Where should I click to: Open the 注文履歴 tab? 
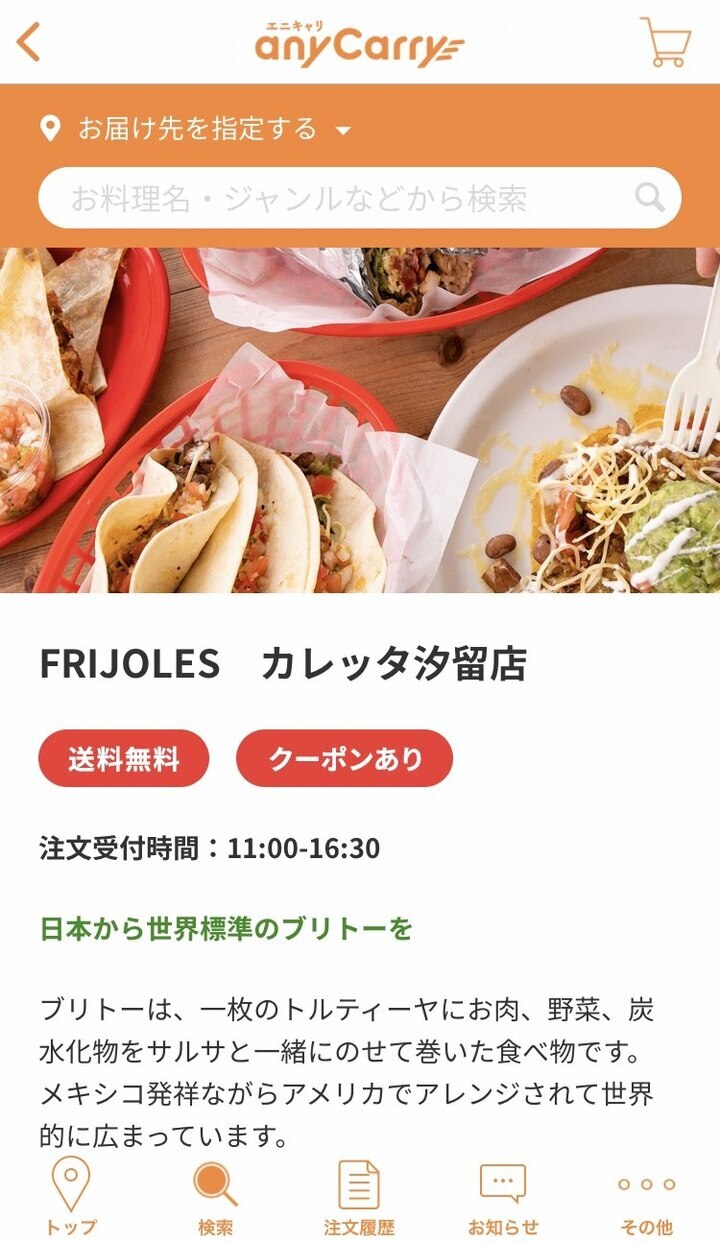point(359,1196)
